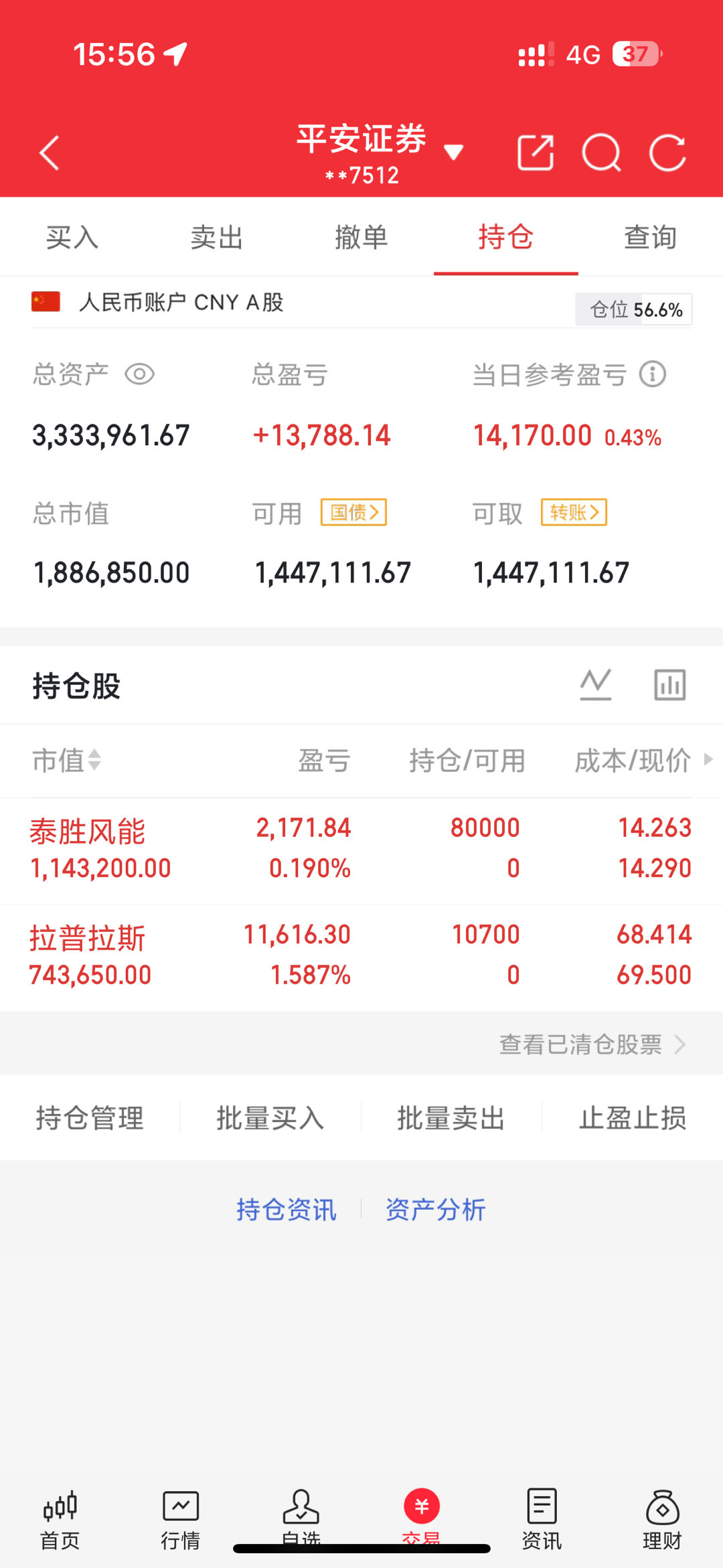Tap the arrow beside 成本/现价 column header
The width and height of the screenshot is (723, 1568).
708,761
